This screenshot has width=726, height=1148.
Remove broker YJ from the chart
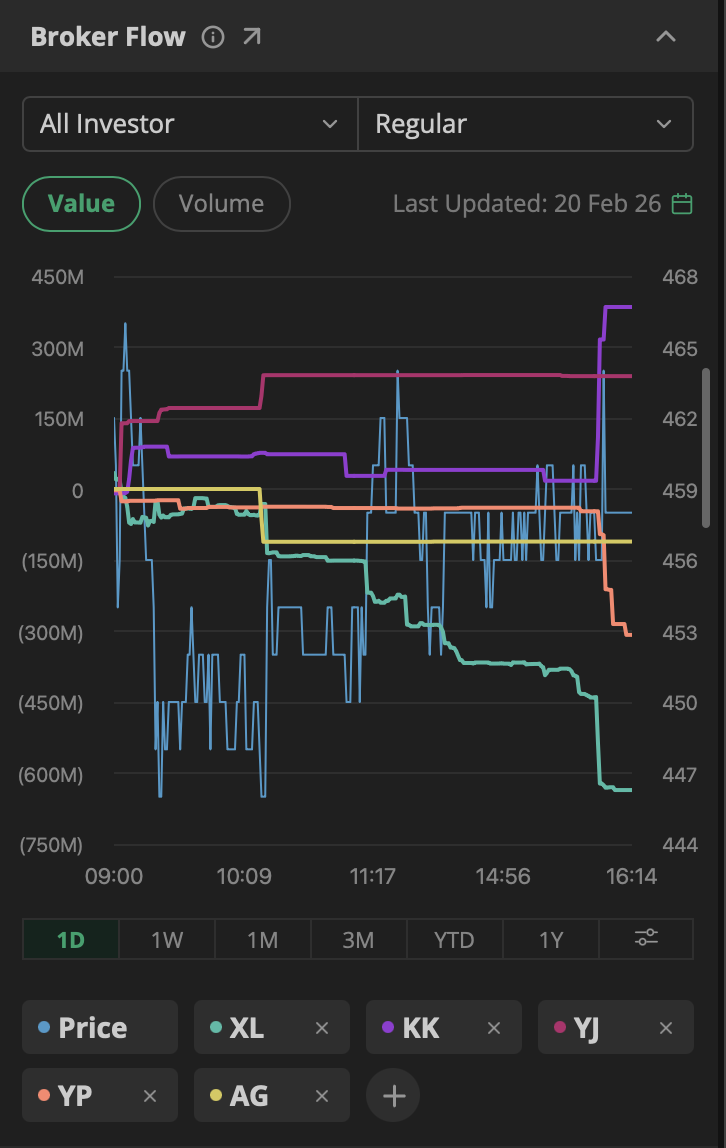(666, 1028)
